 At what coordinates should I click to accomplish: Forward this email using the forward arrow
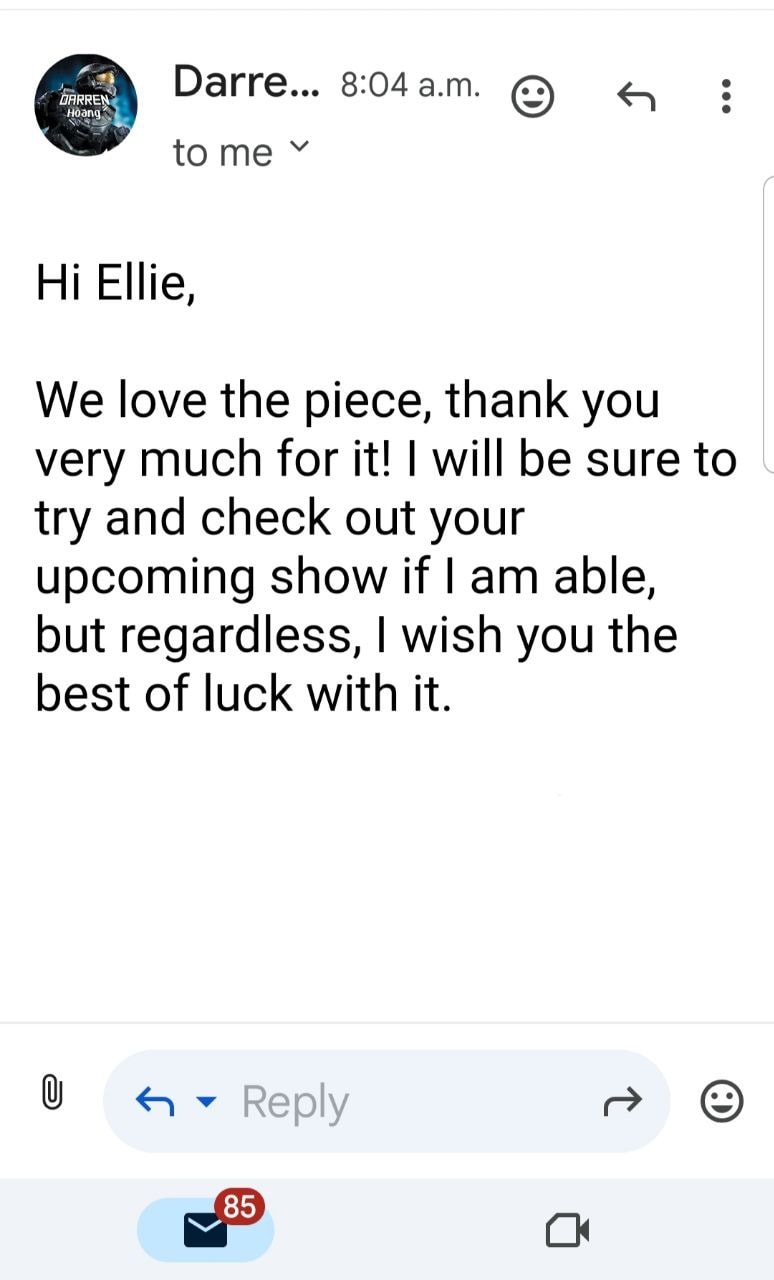click(621, 1102)
